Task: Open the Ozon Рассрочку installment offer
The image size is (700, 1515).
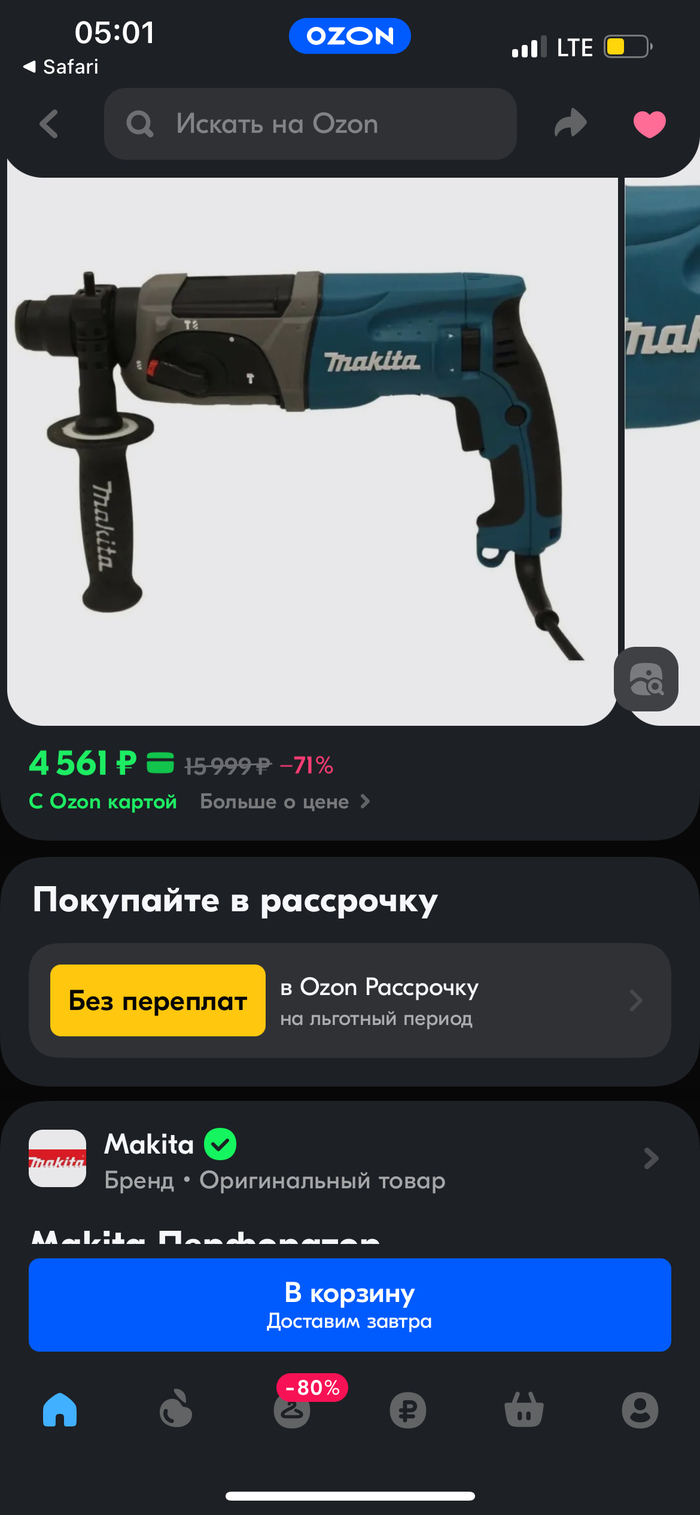Action: (x=349, y=1001)
